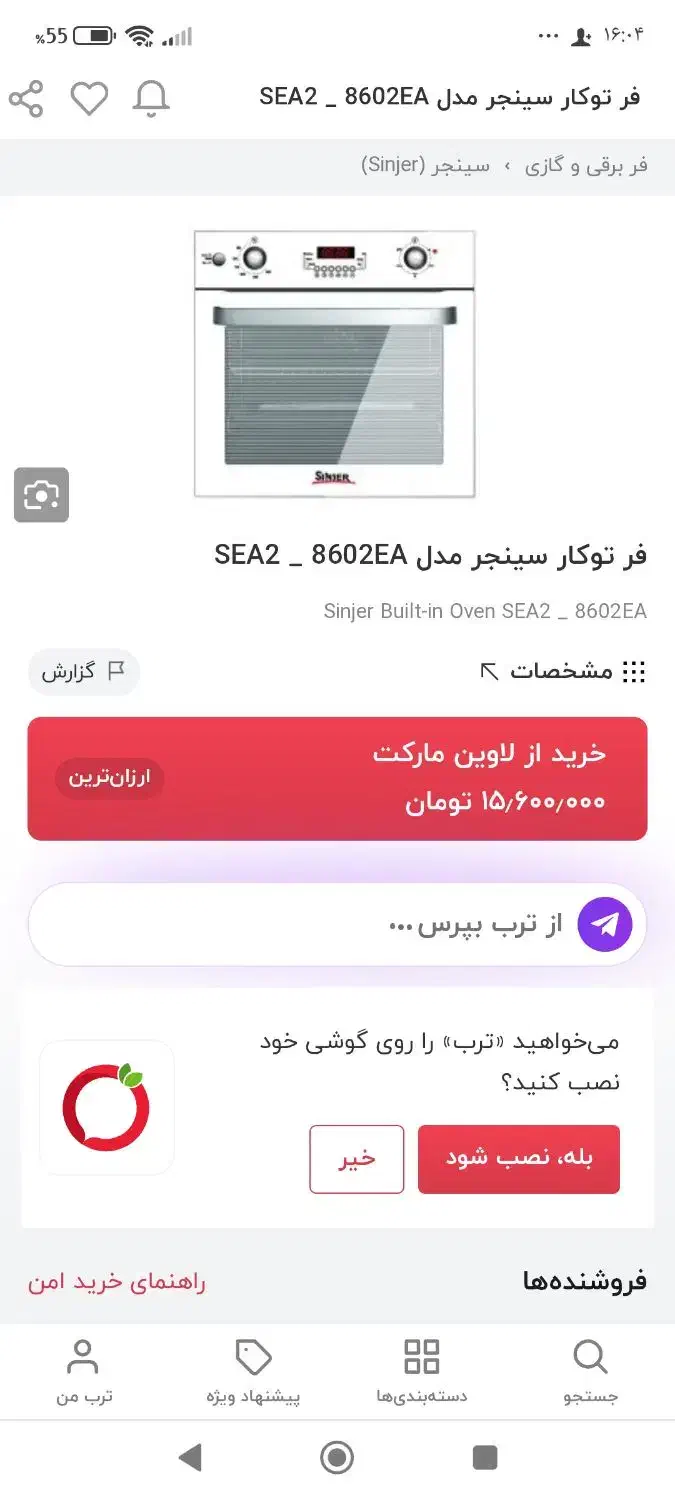675x1500 pixels.
Task: Open the سینجر (Sinjer) brand breadcrumb
Action: click(x=426, y=166)
